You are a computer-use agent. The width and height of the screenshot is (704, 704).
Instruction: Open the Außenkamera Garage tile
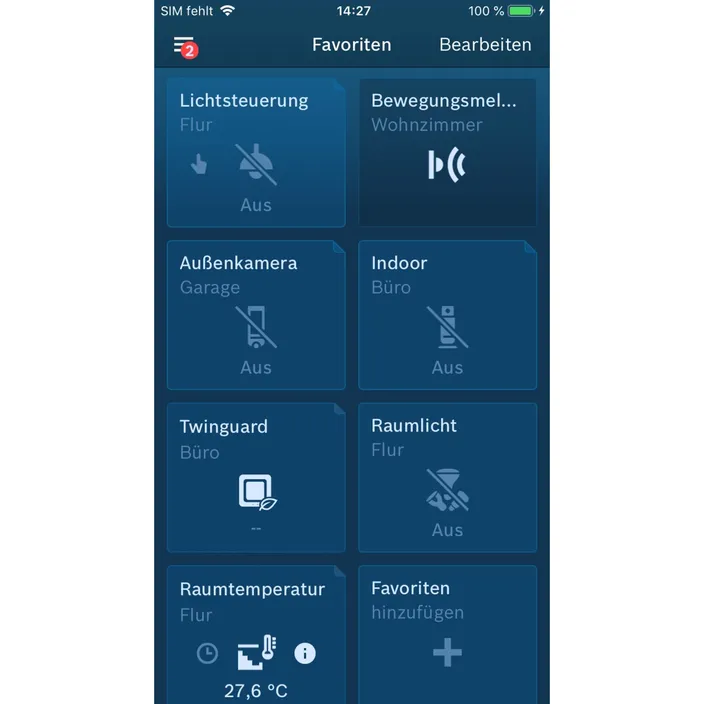[x=256, y=315]
